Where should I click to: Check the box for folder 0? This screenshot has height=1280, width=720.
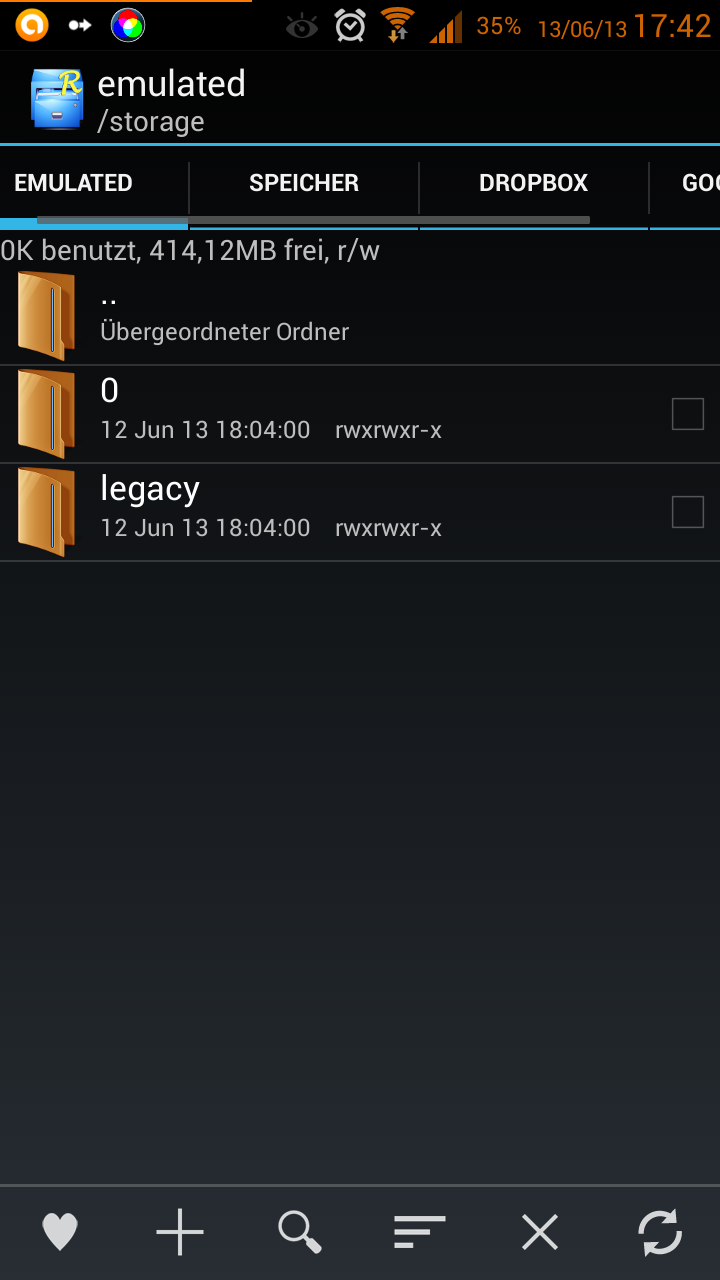(x=688, y=414)
